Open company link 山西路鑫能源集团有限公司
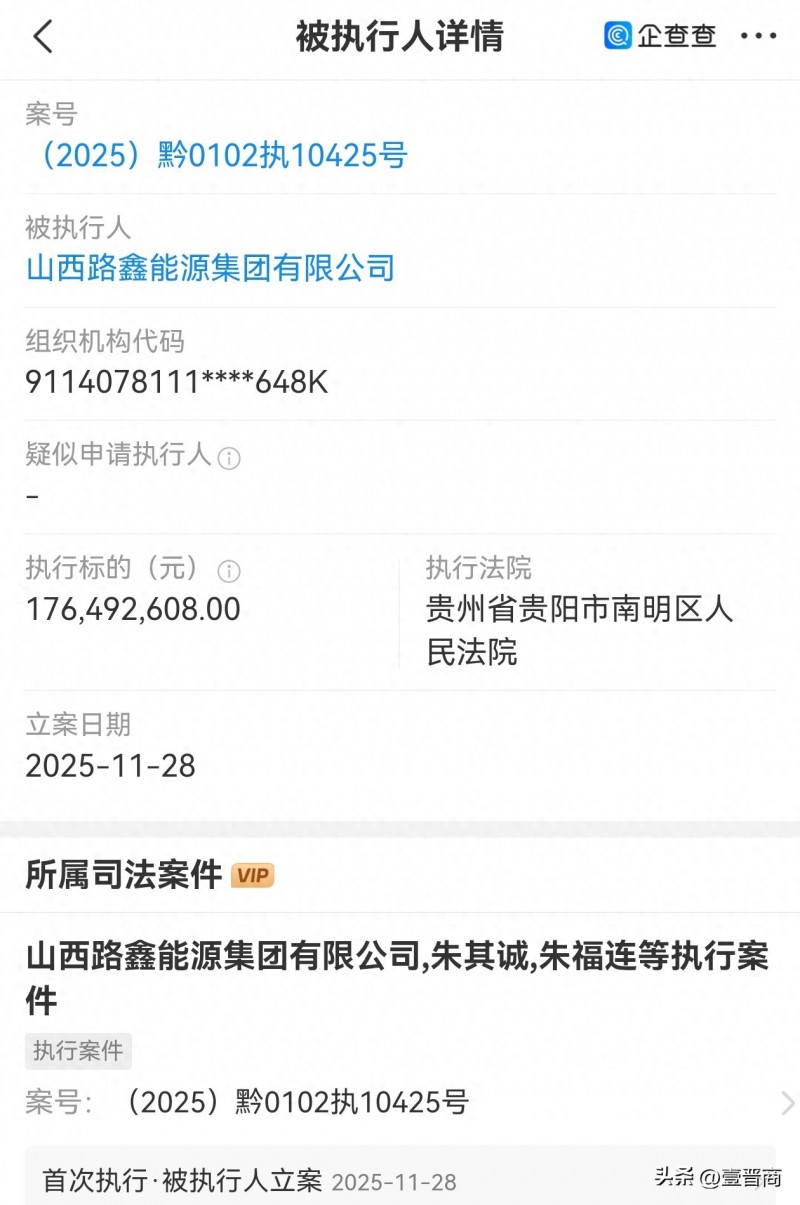This screenshot has width=800, height=1205. click(x=212, y=267)
